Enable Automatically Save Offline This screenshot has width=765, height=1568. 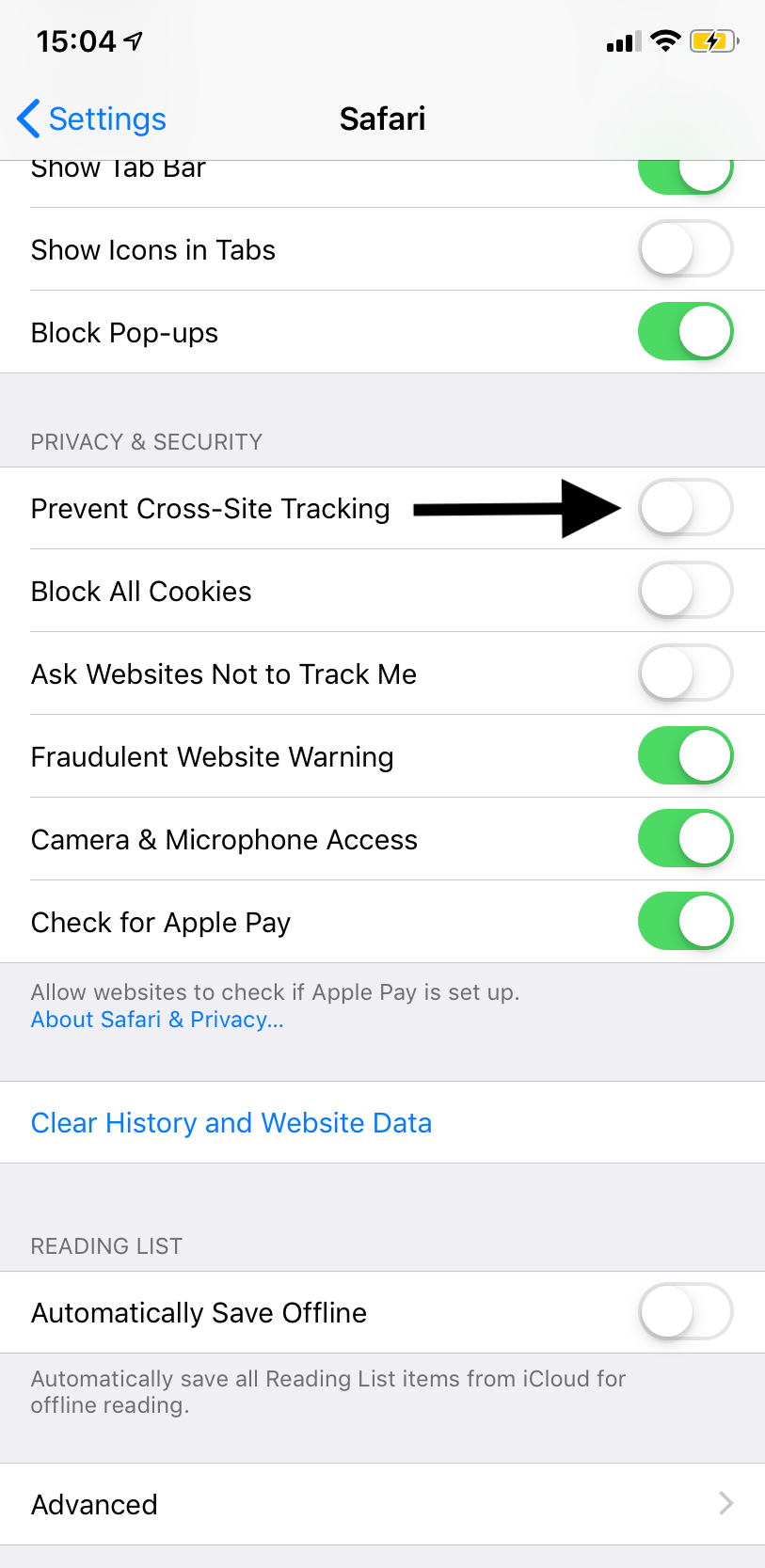point(686,1311)
